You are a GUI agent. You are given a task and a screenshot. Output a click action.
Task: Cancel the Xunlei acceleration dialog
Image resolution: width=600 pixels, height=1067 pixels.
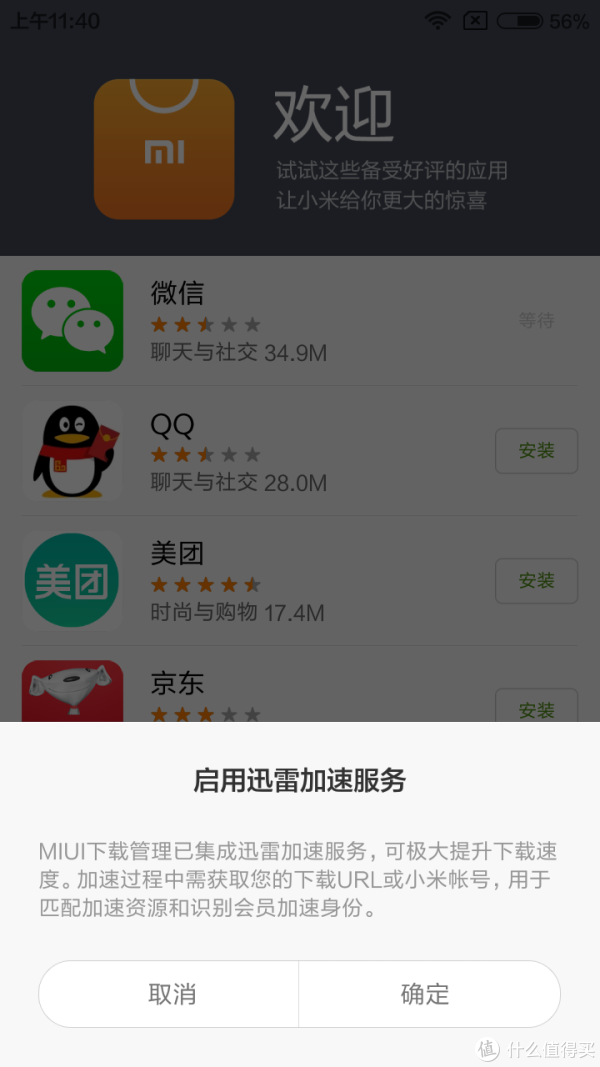click(x=170, y=994)
